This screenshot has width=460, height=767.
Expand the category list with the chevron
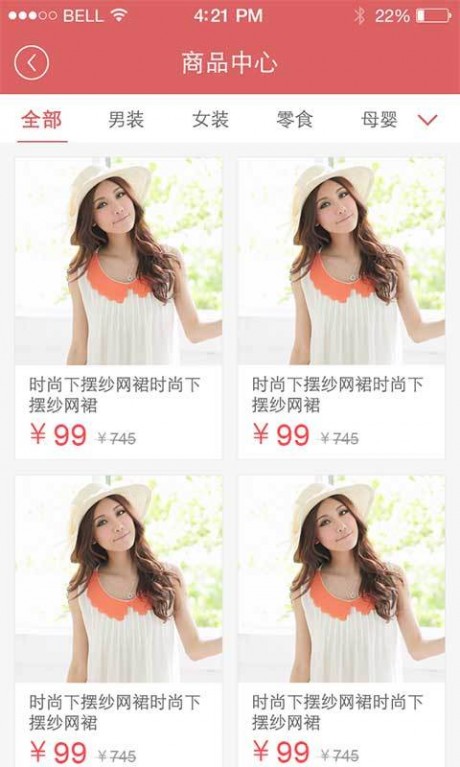[x=428, y=120]
